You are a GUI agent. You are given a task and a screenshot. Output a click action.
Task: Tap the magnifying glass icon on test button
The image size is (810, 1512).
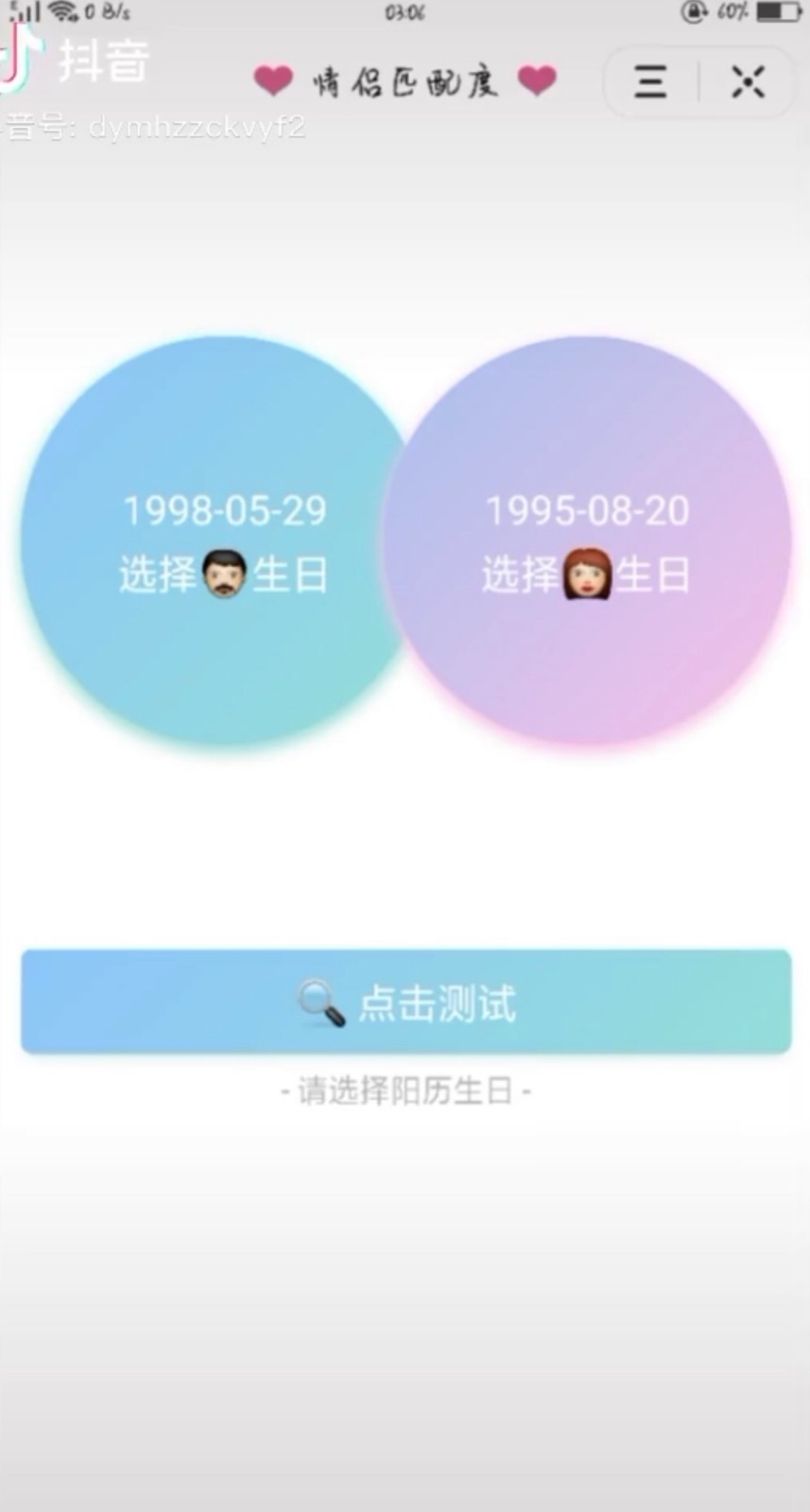tap(321, 1002)
